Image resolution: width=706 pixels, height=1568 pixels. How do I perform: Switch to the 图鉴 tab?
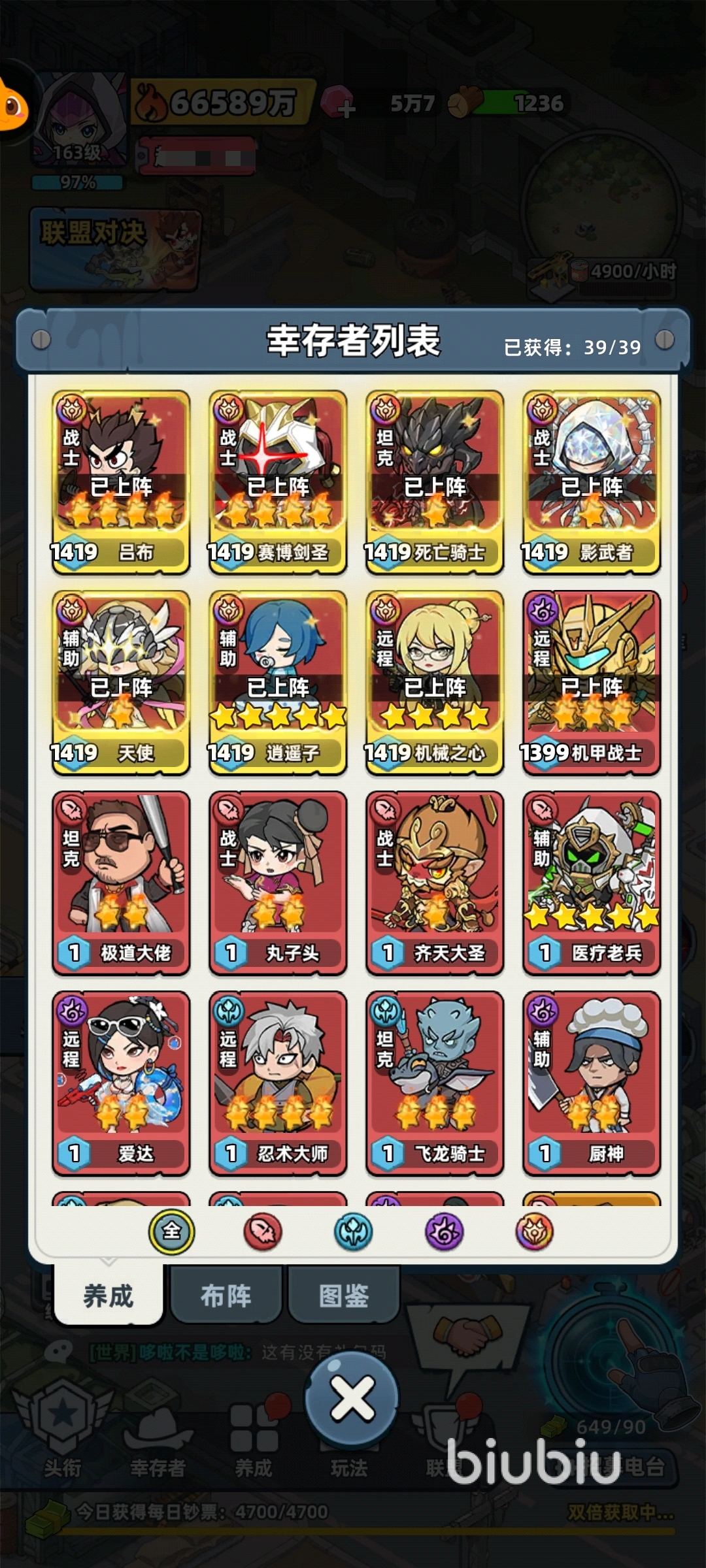[343, 1296]
